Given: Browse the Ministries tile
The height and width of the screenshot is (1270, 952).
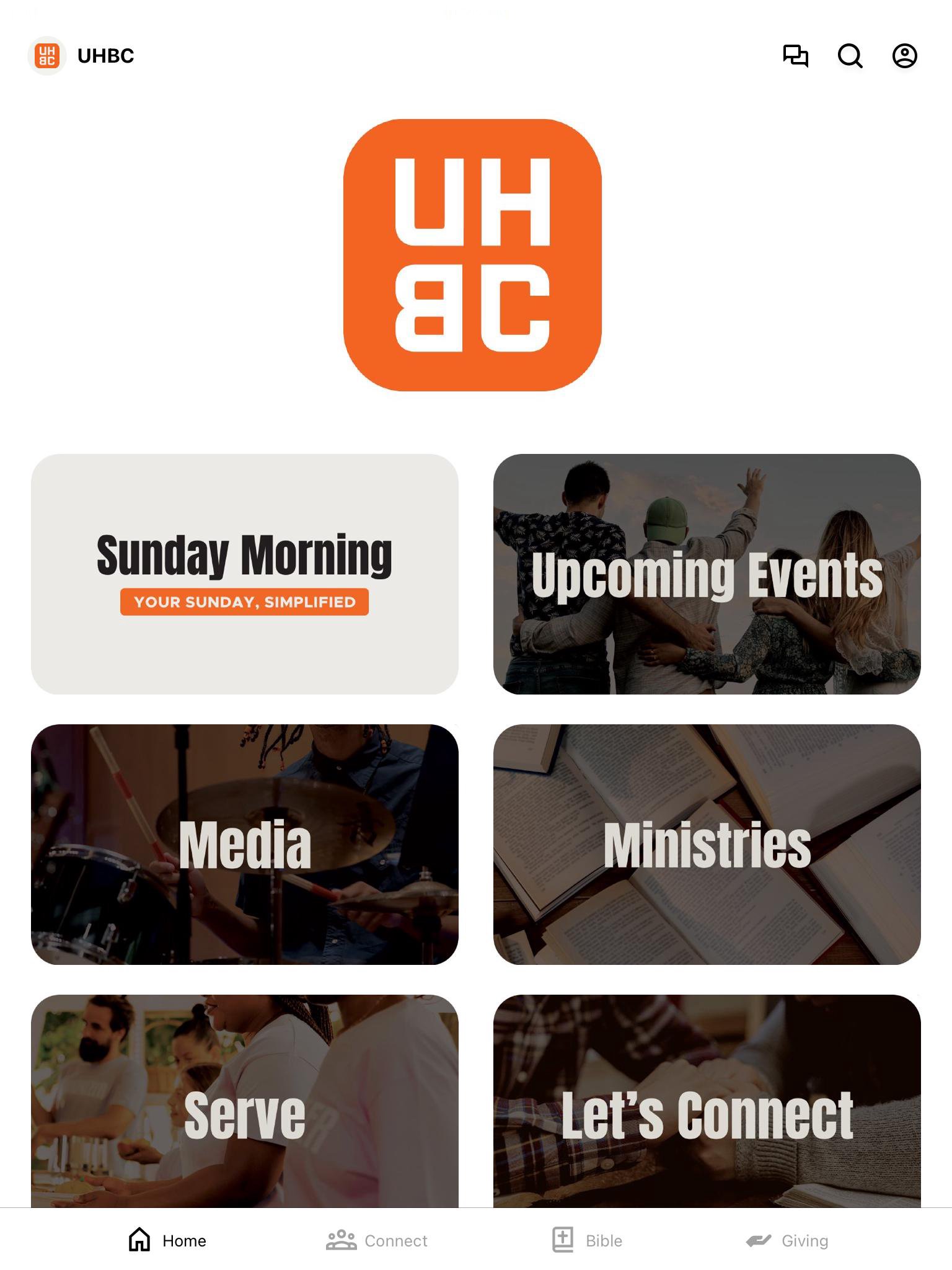Looking at the screenshot, I should click(707, 844).
